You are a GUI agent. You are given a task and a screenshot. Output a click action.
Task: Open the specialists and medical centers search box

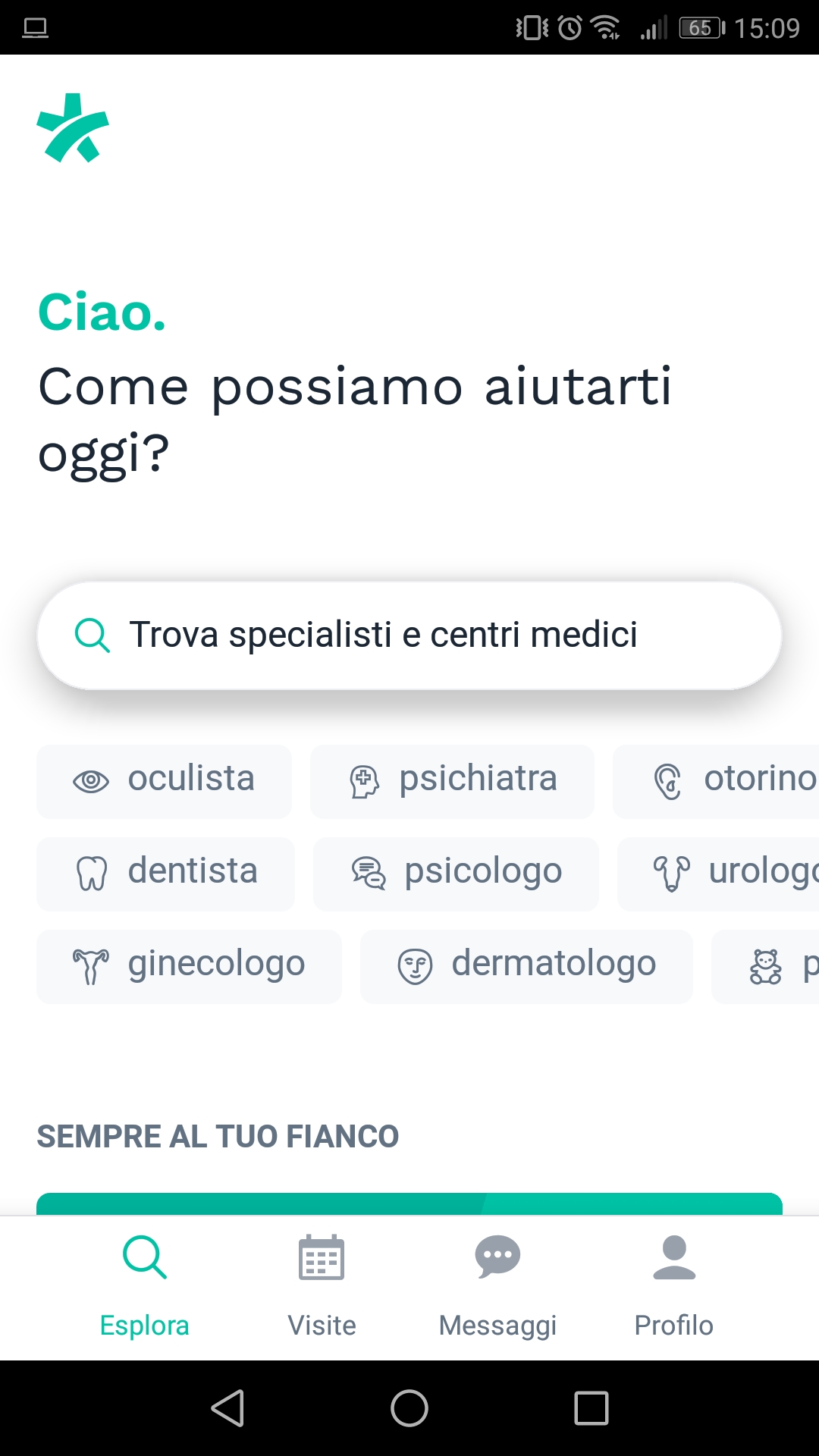pos(409,635)
